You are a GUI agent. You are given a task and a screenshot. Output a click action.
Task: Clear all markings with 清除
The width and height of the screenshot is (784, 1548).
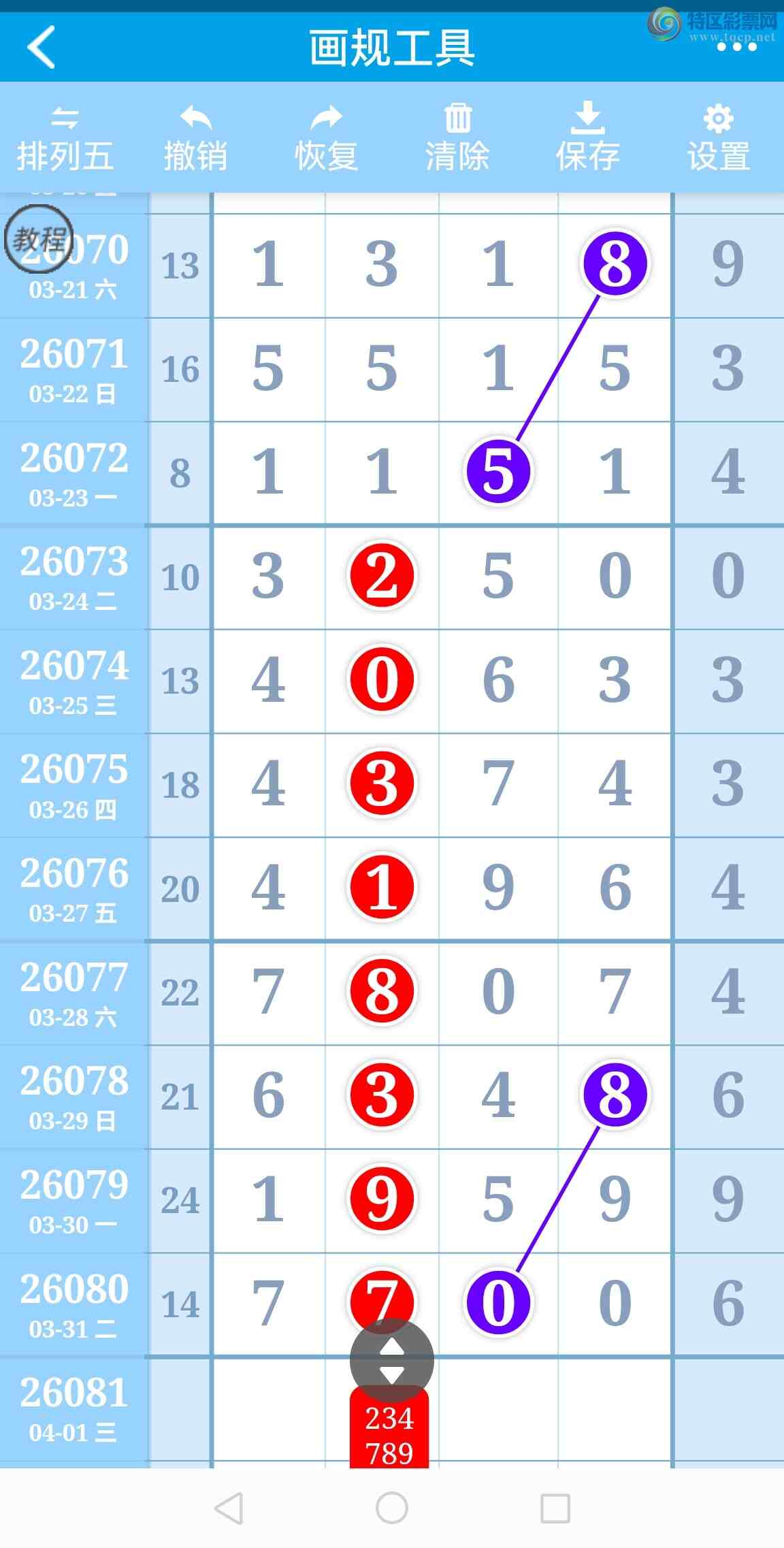pyautogui.click(x=457, y=139)
